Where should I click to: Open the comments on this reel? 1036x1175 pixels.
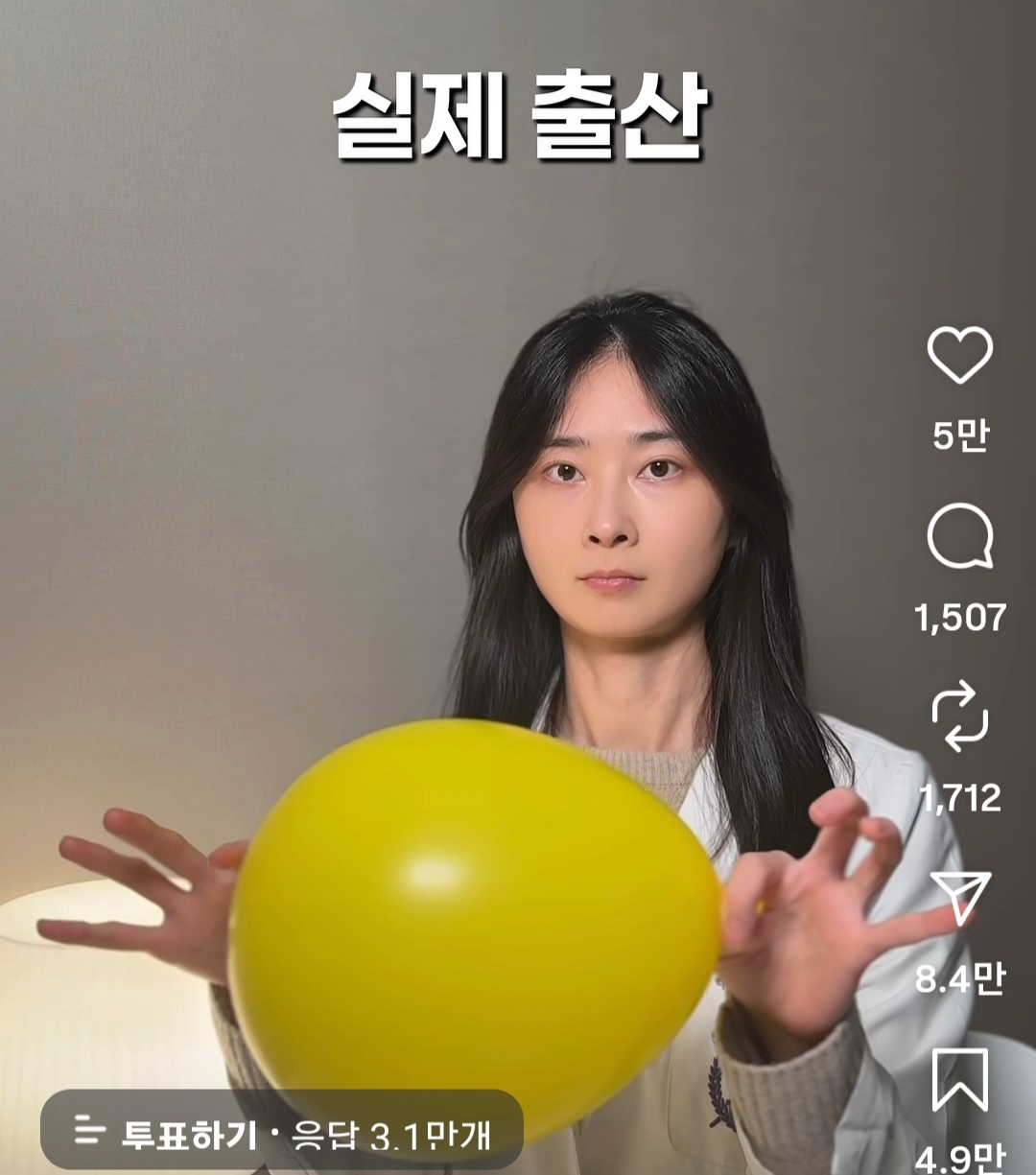point(959,537)
